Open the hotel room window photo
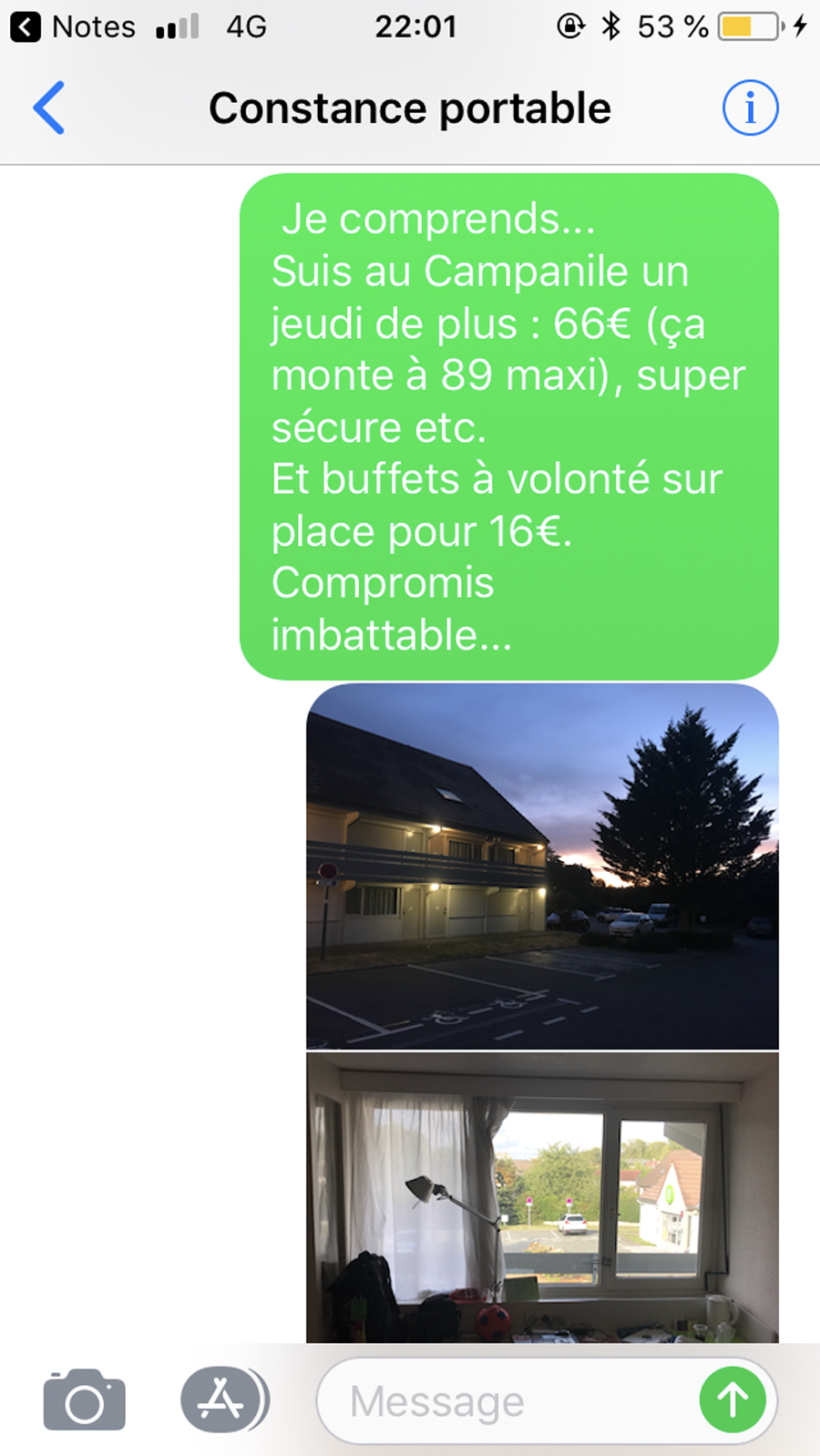The width and height of the screenshot is (820, 1456). (x=542, y=1197)
